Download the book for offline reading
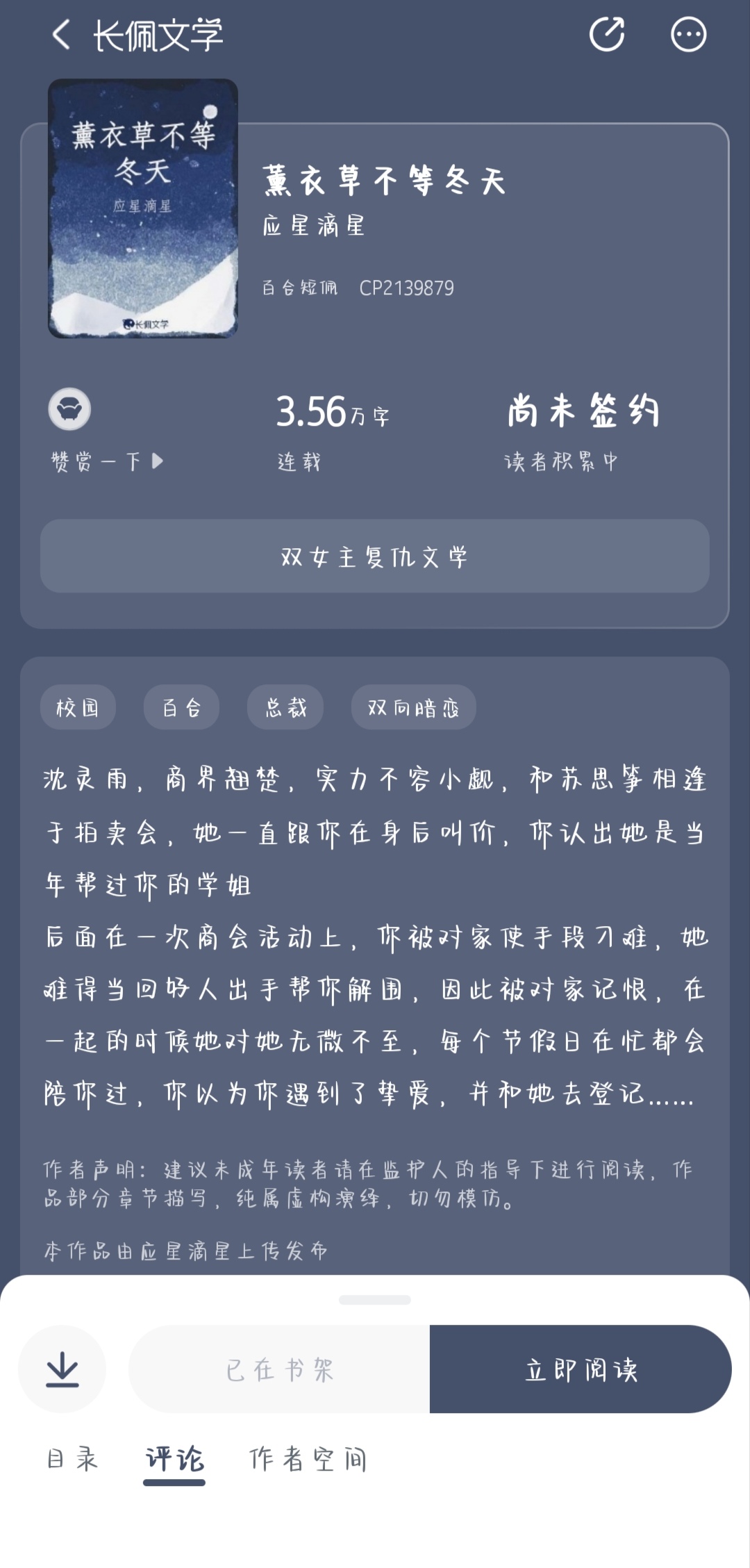Image resolution: width=750 pixels, height=1568 pixels. coord(62,1369)
